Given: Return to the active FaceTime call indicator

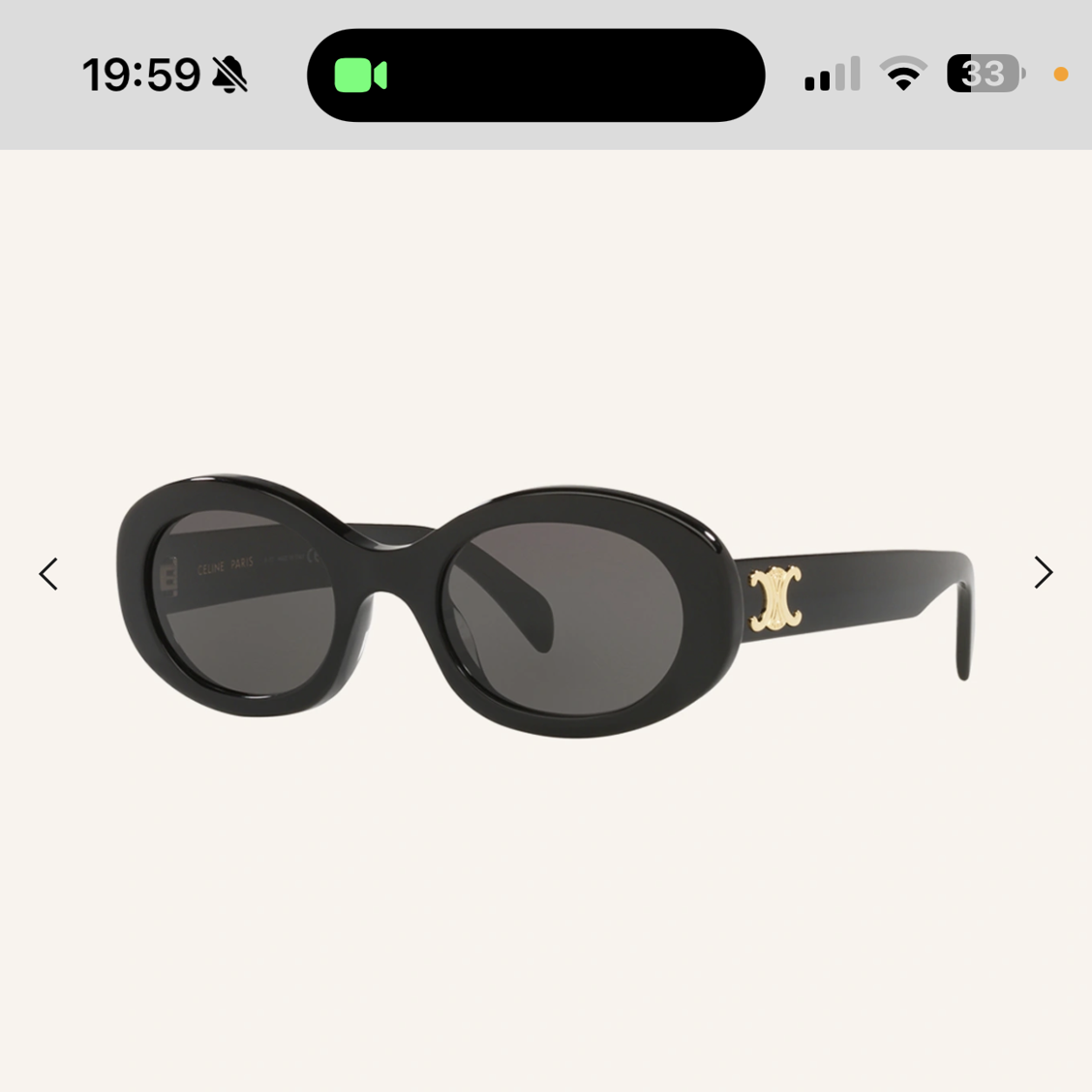Looking at the screenshot, I should (x=361, y=76).
